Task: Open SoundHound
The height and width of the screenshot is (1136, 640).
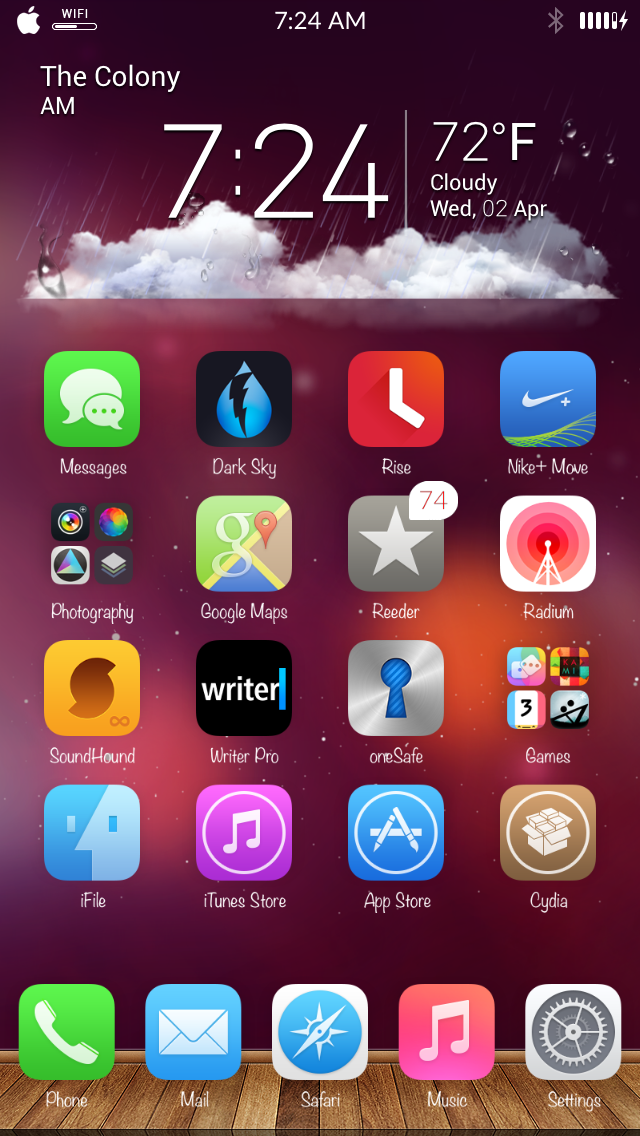Action: click(x=92, y=688)
